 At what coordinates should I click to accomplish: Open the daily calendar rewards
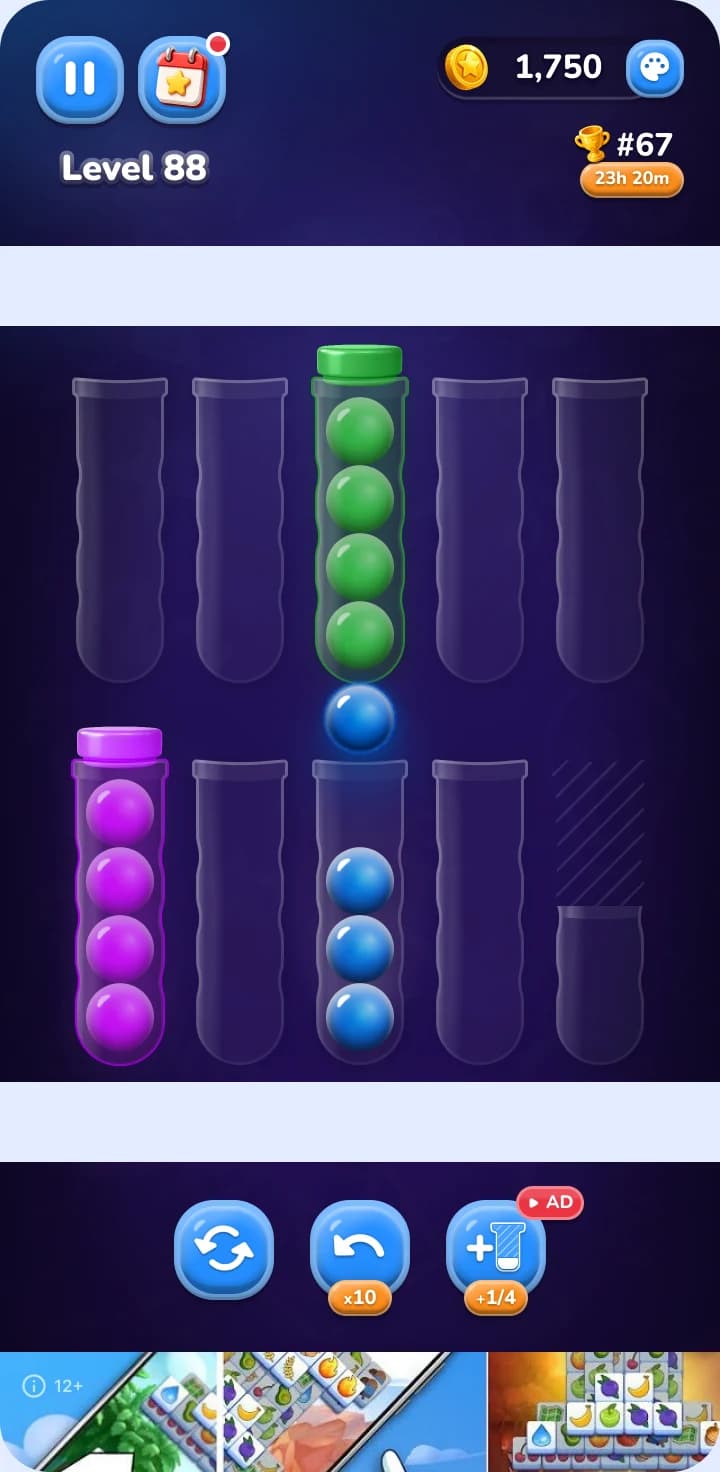pos(182,80)
